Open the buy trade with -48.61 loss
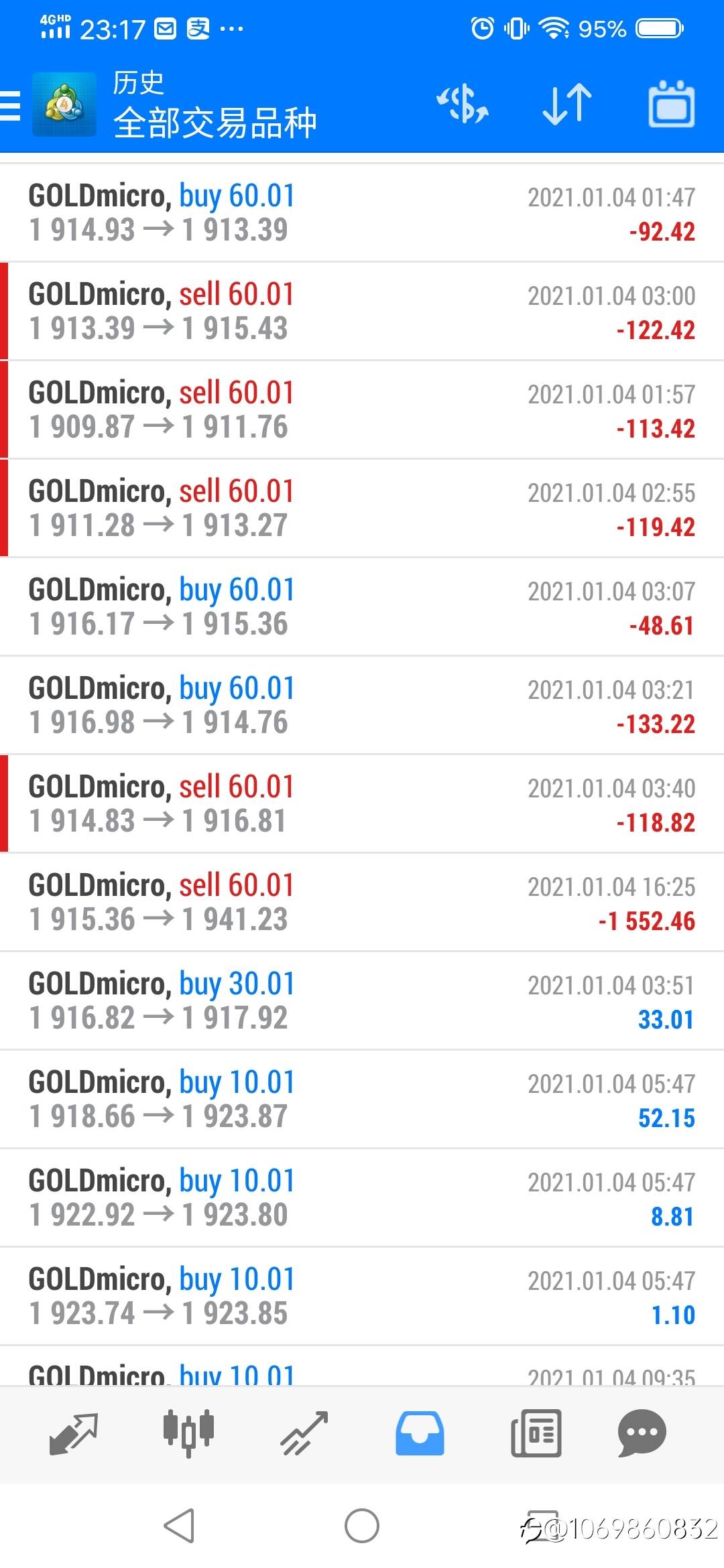The image size is (724, 1568). (362, 607)
